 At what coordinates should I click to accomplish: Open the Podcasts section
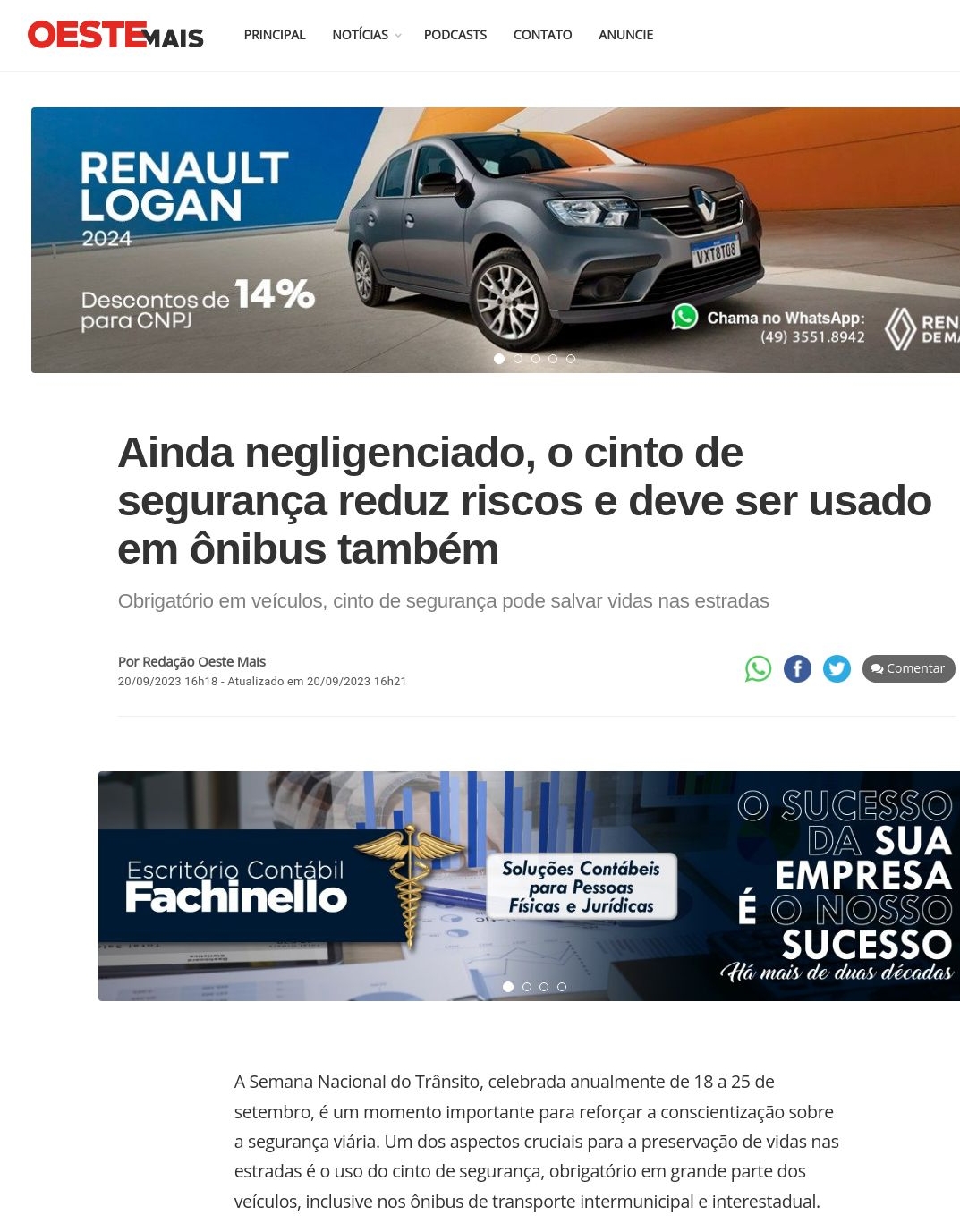pos(455,35)
